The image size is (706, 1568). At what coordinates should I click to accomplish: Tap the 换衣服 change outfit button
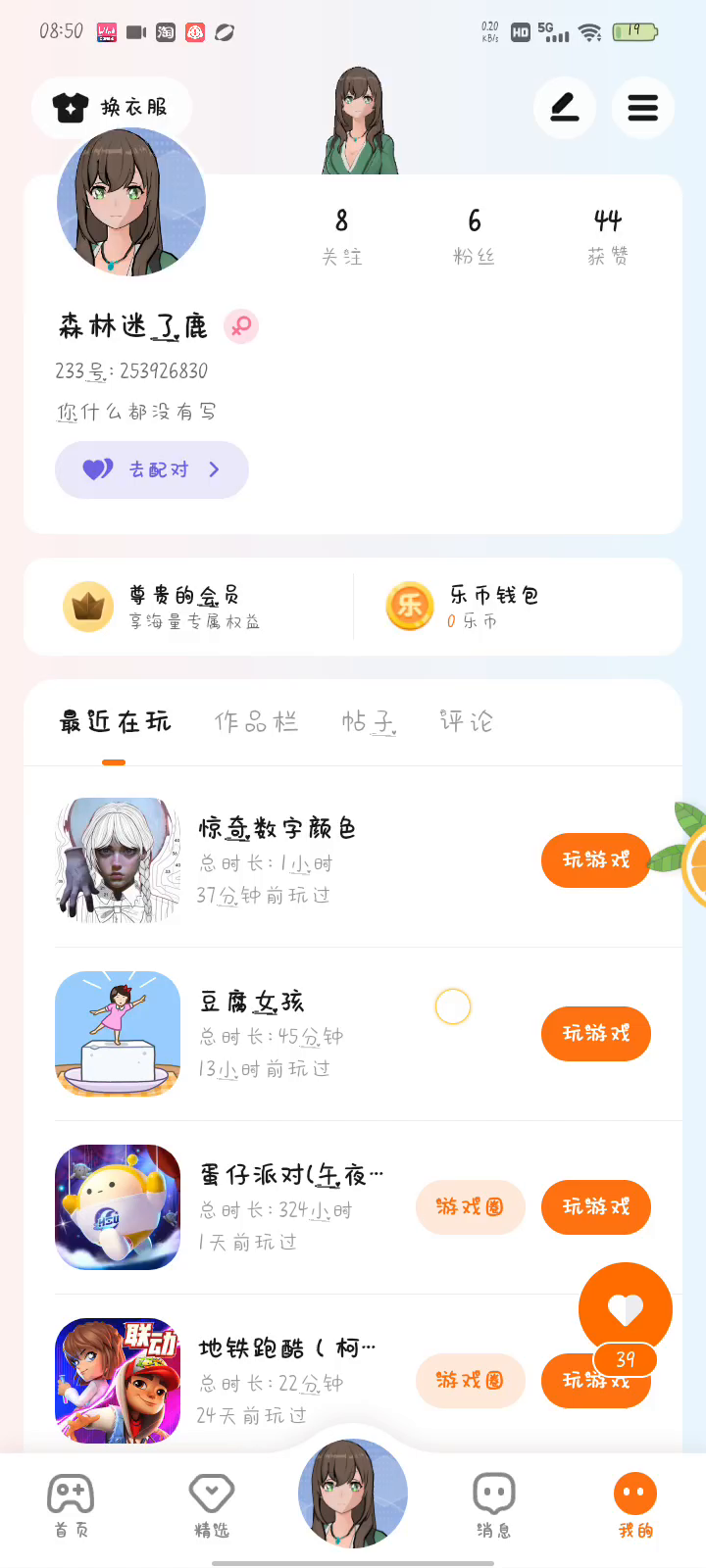(x=111, y=107)
